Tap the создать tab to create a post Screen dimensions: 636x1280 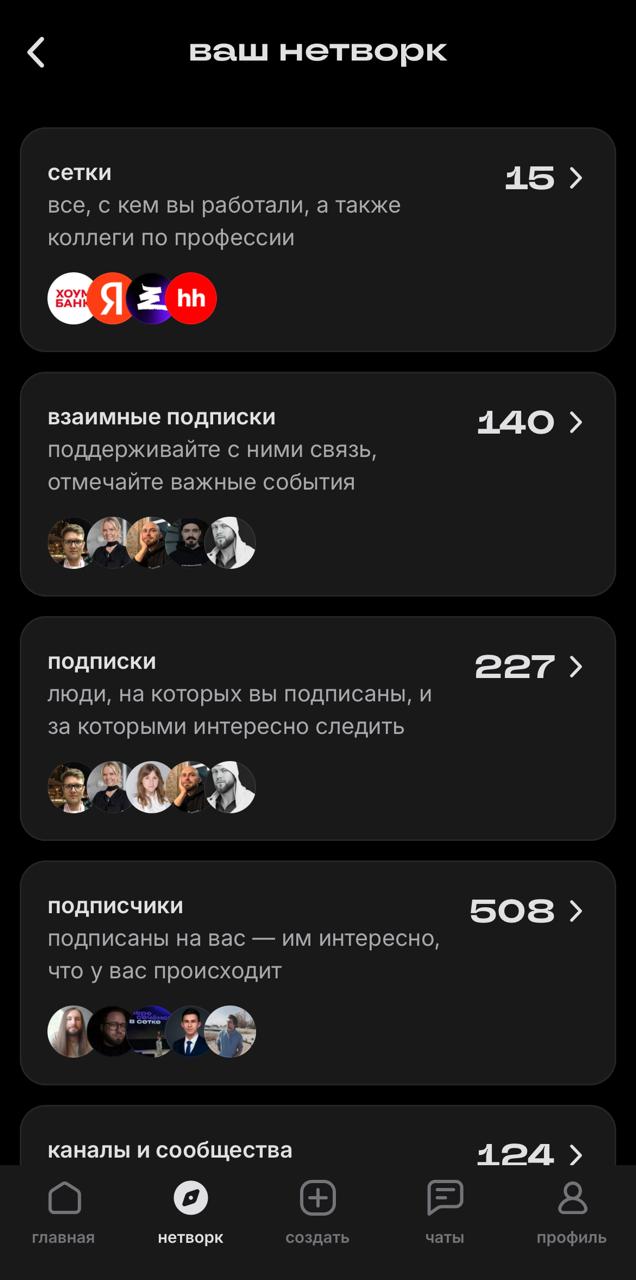pyautogui.click(x=317, y=1211)
